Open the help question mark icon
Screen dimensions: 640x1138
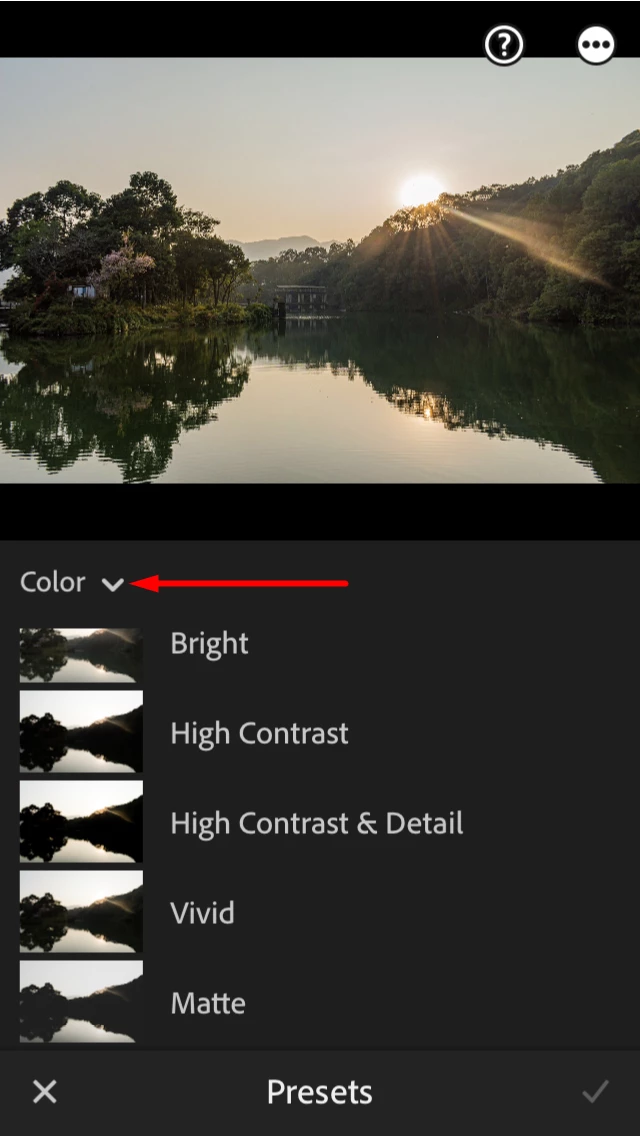[x=504, y=45]
